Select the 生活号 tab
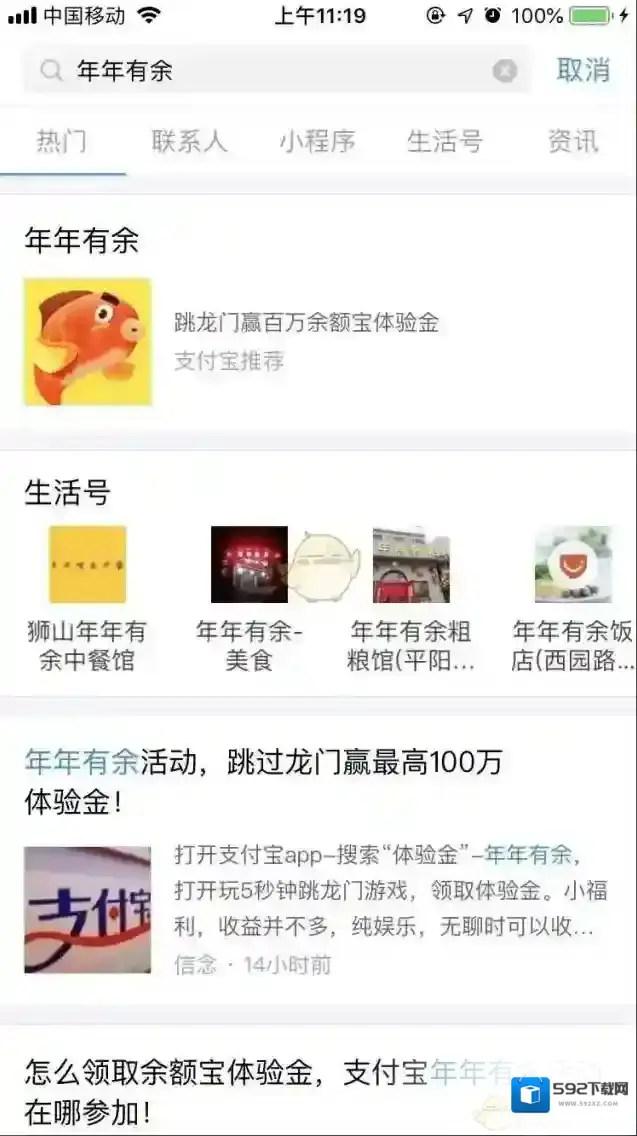Viewport: 637px width, 1136px height. (445, 141)
